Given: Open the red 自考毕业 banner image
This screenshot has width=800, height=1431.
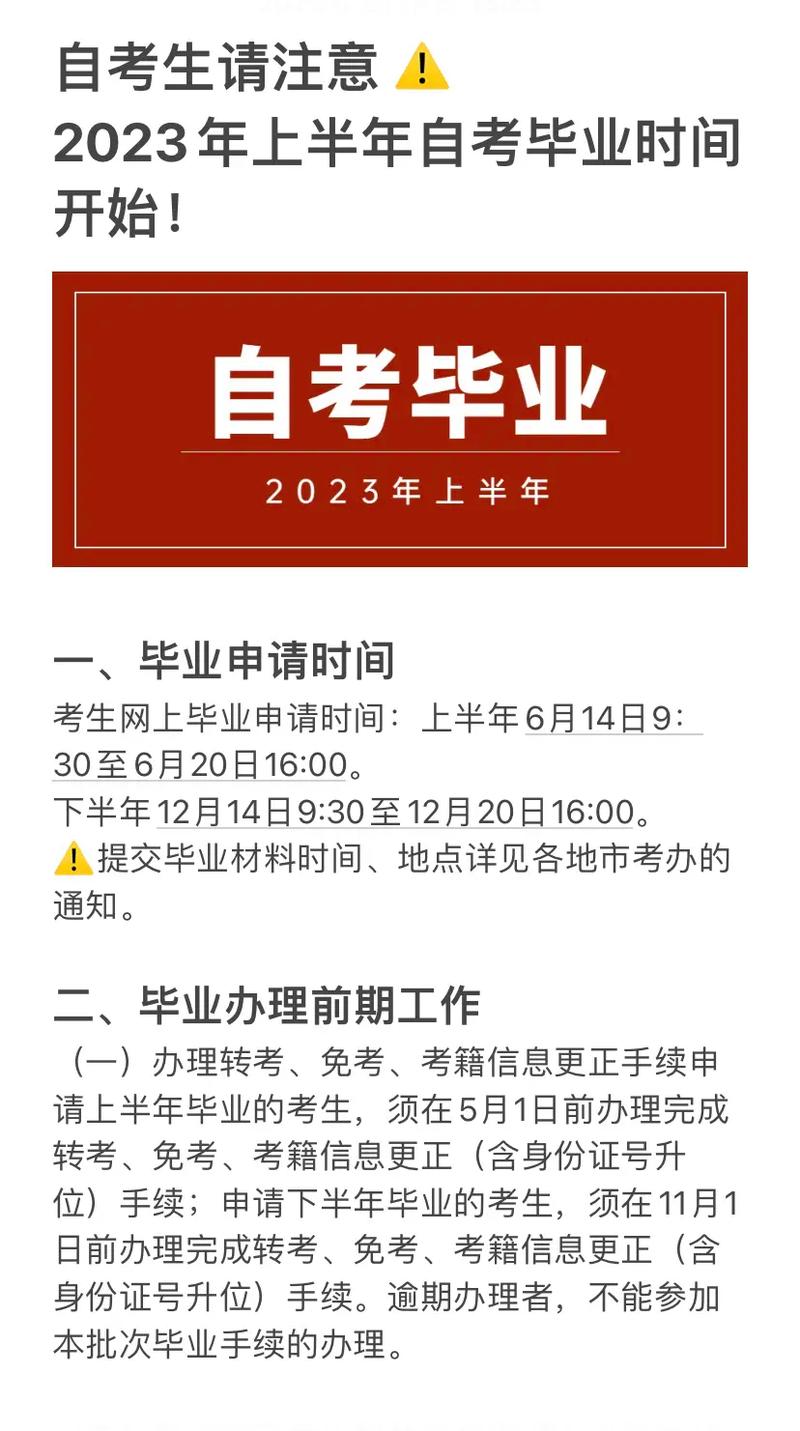Looking at the screenshot, I should click(x=400, y=419).
